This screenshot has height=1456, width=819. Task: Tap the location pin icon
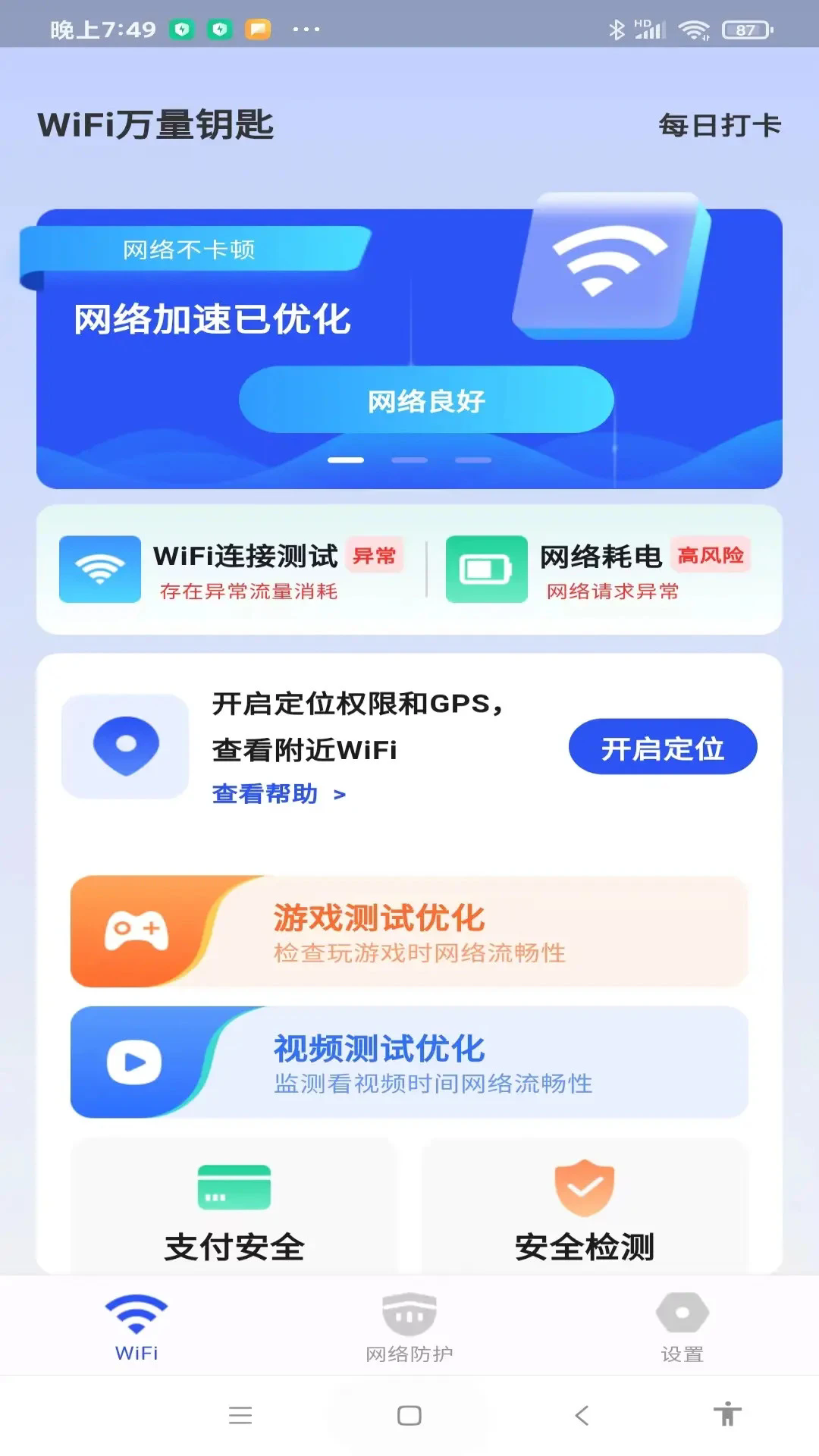tap(124, 747)
